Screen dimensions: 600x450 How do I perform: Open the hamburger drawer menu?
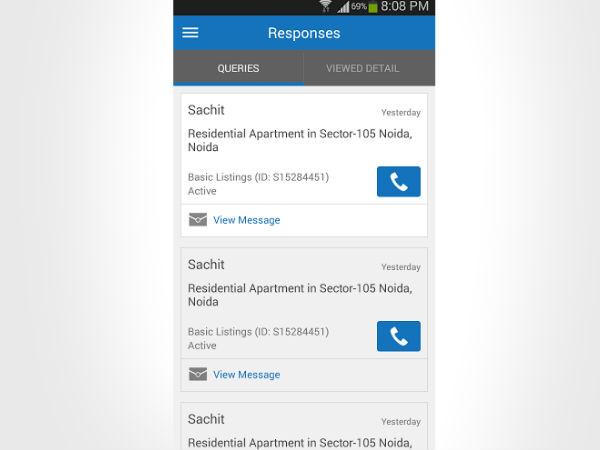click(190, 33)
